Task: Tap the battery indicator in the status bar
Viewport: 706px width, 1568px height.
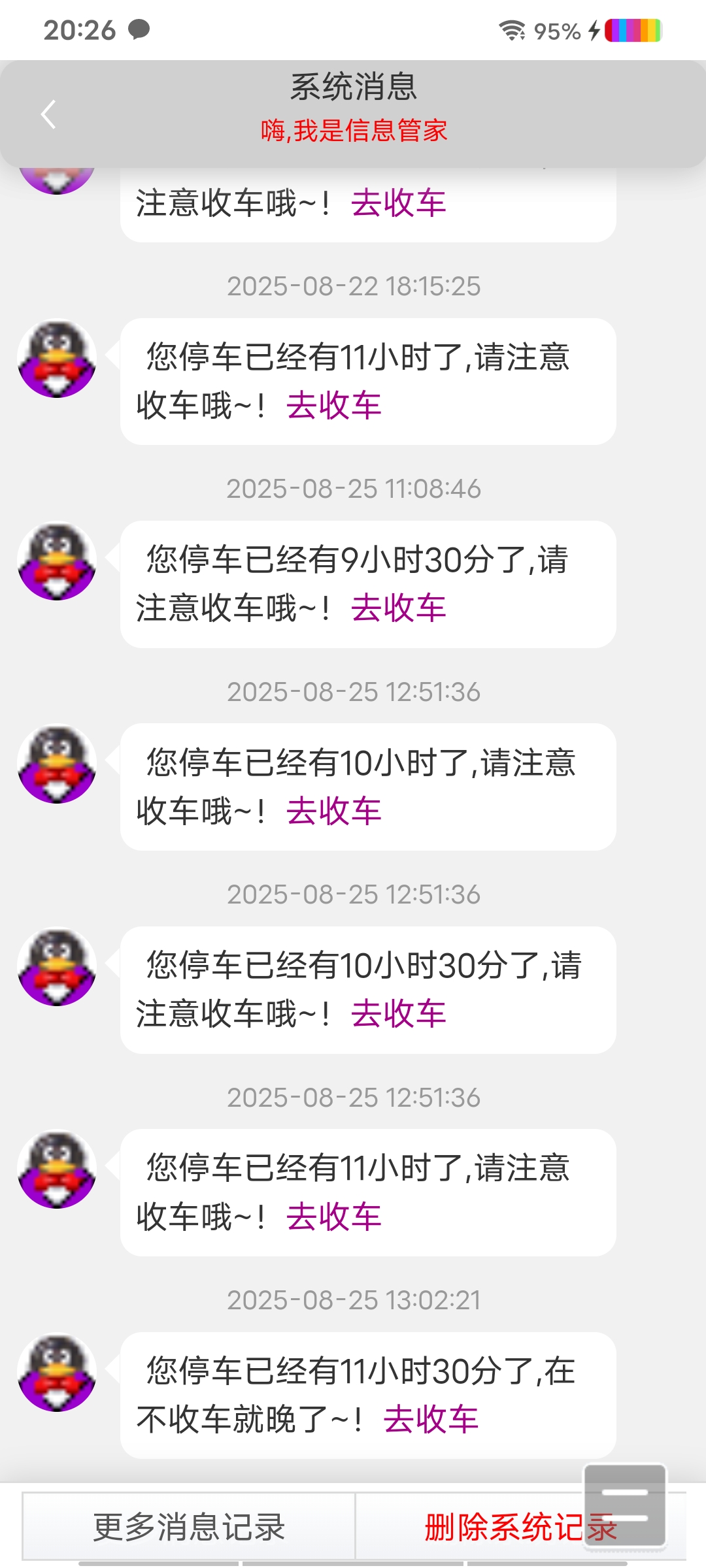Action: (x=635, y=29)
